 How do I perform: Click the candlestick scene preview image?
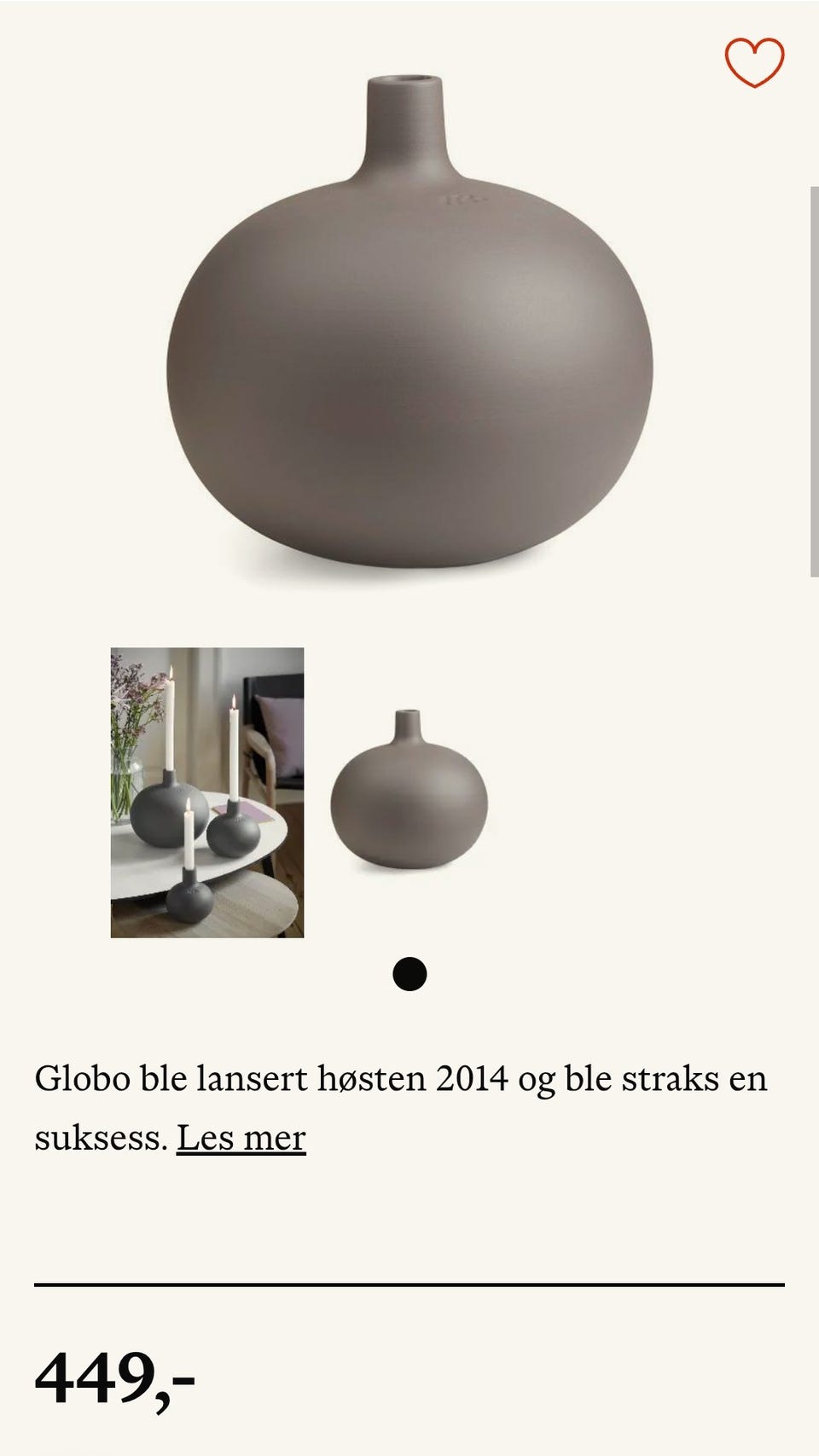206,793
